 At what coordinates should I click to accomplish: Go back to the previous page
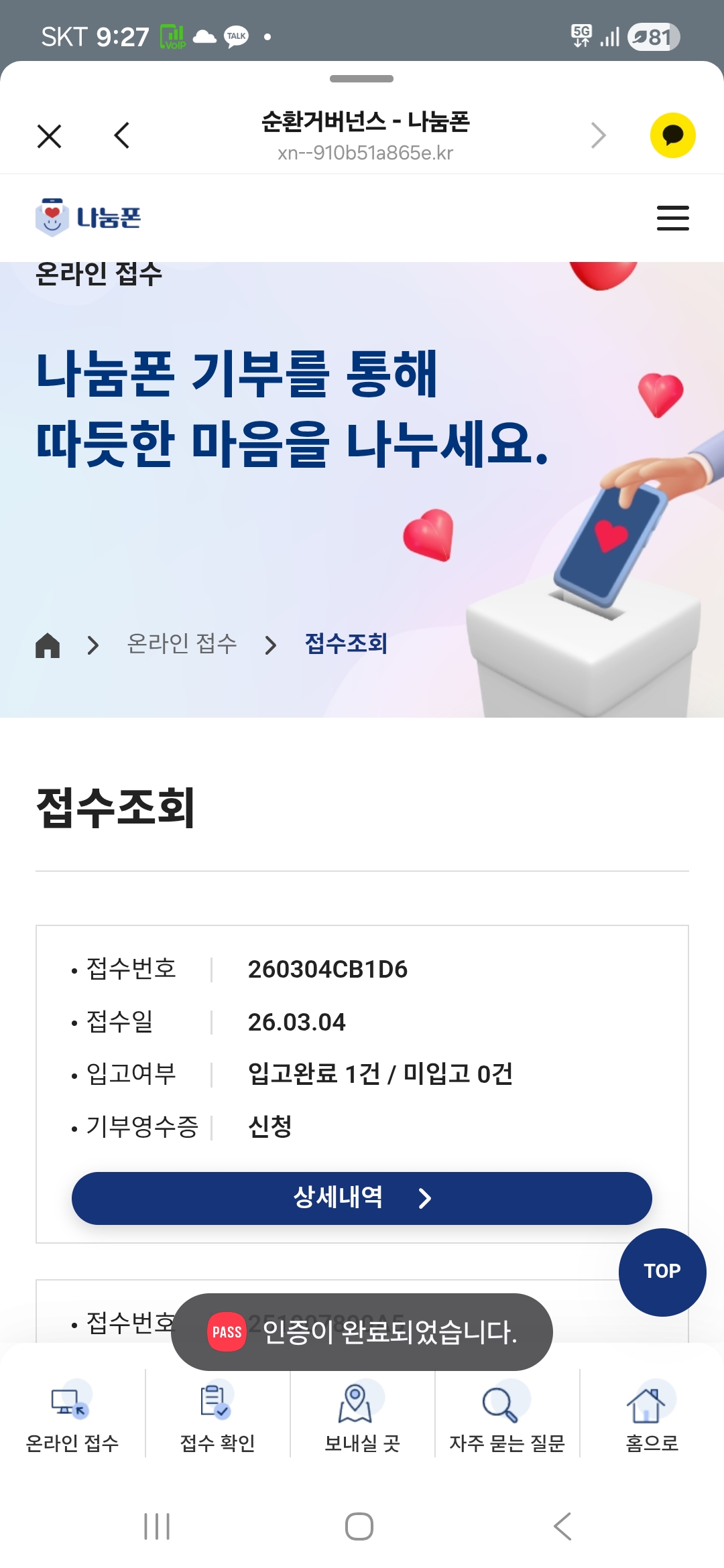121,136
